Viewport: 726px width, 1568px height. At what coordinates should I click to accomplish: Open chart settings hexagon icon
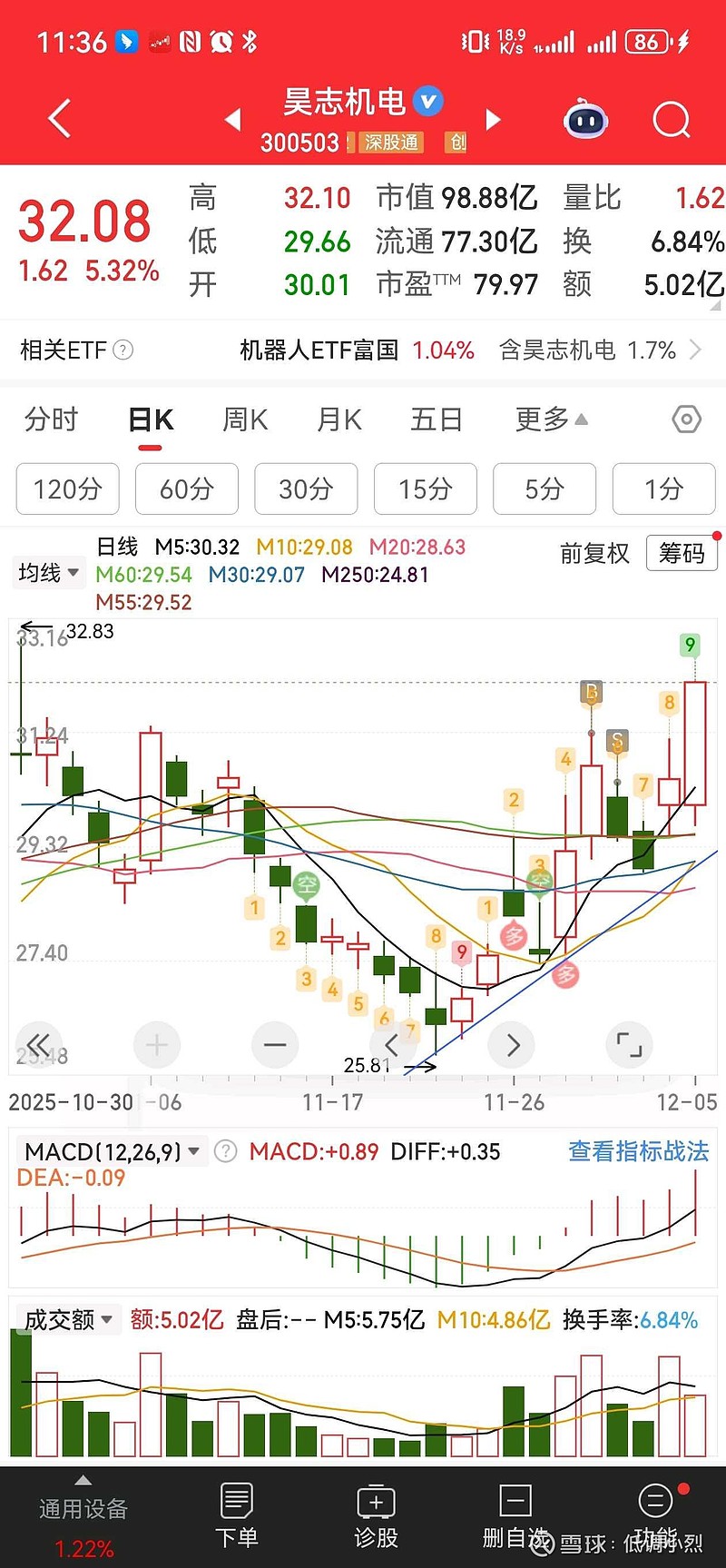click(x=686, y=419)
